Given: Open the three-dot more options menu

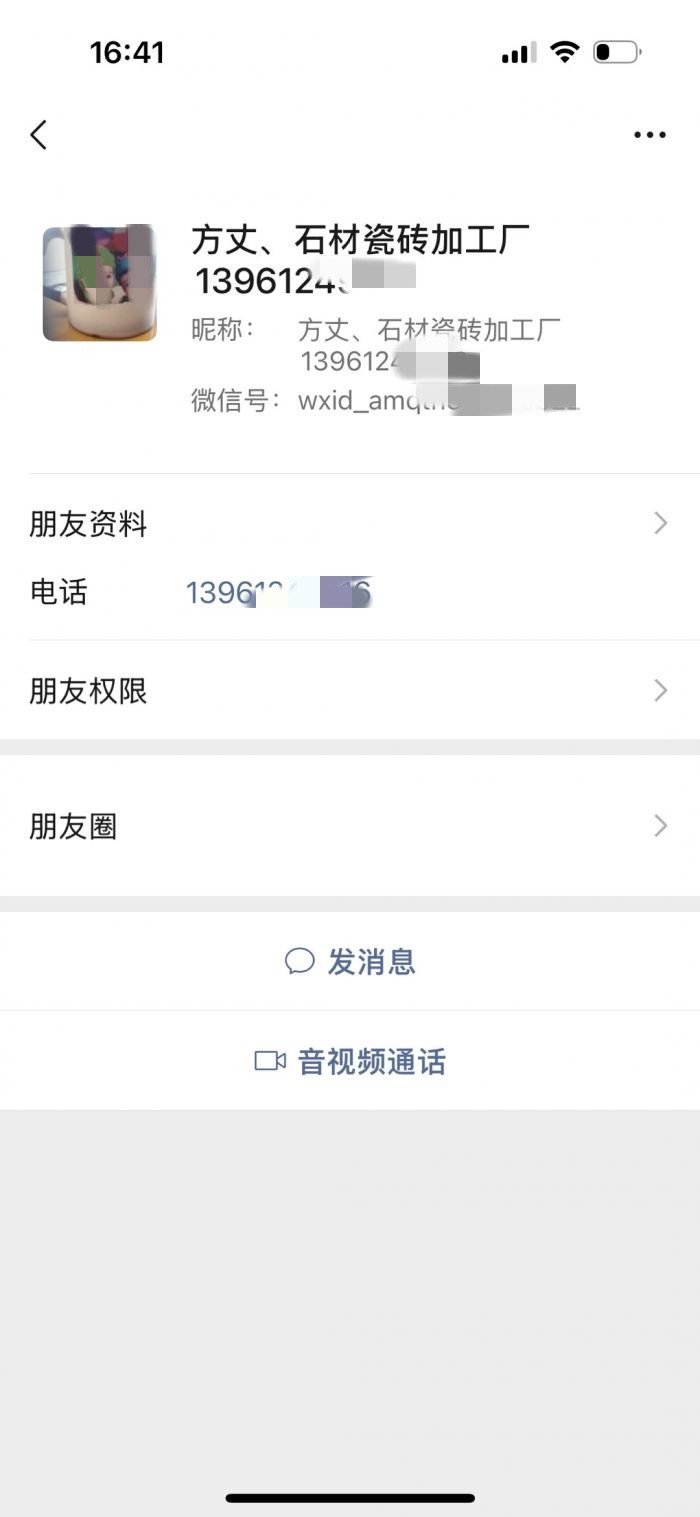Looking at the screenshot, I should tap(650, 135).
